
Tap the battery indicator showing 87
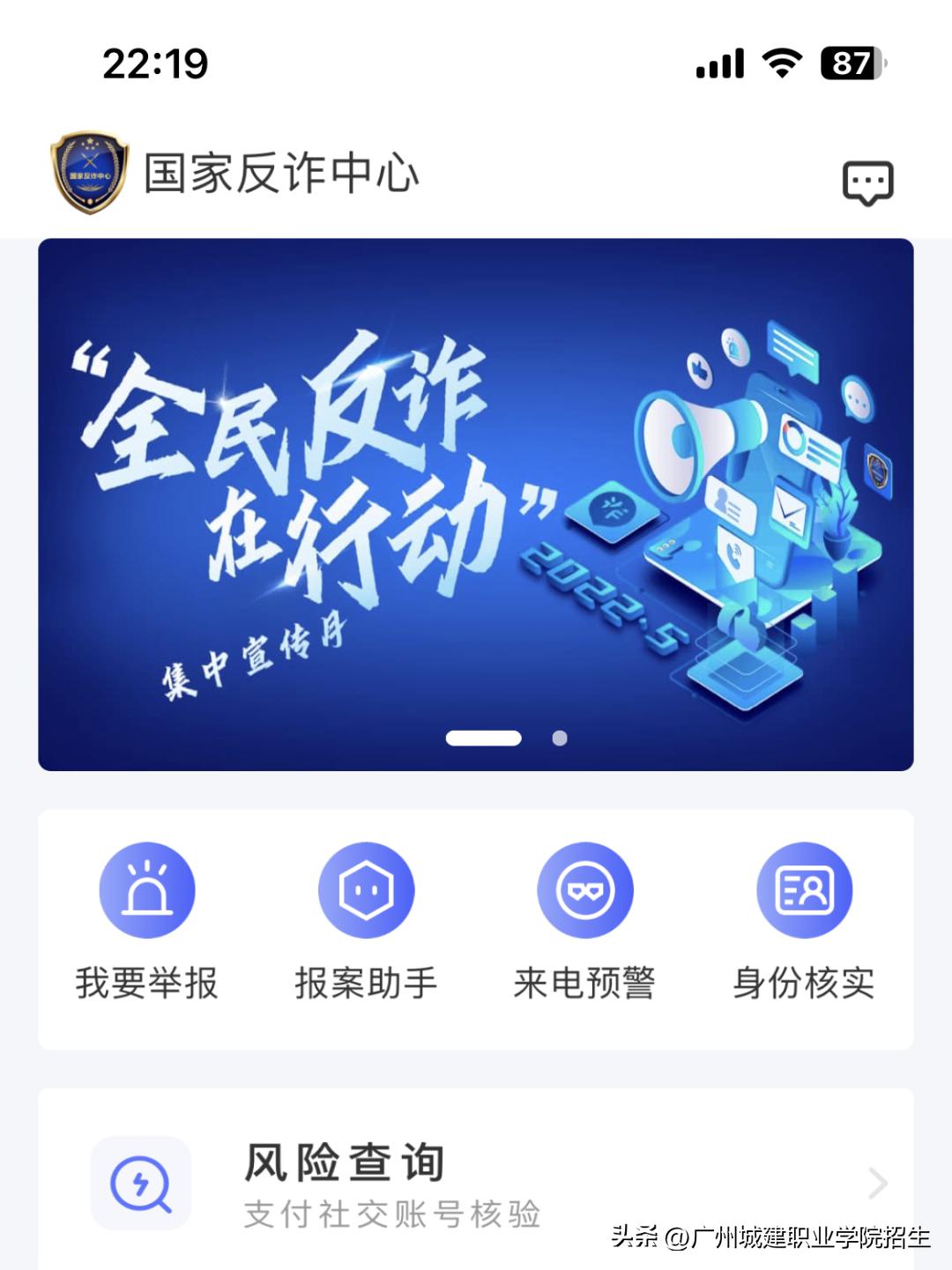pos(849,62)
